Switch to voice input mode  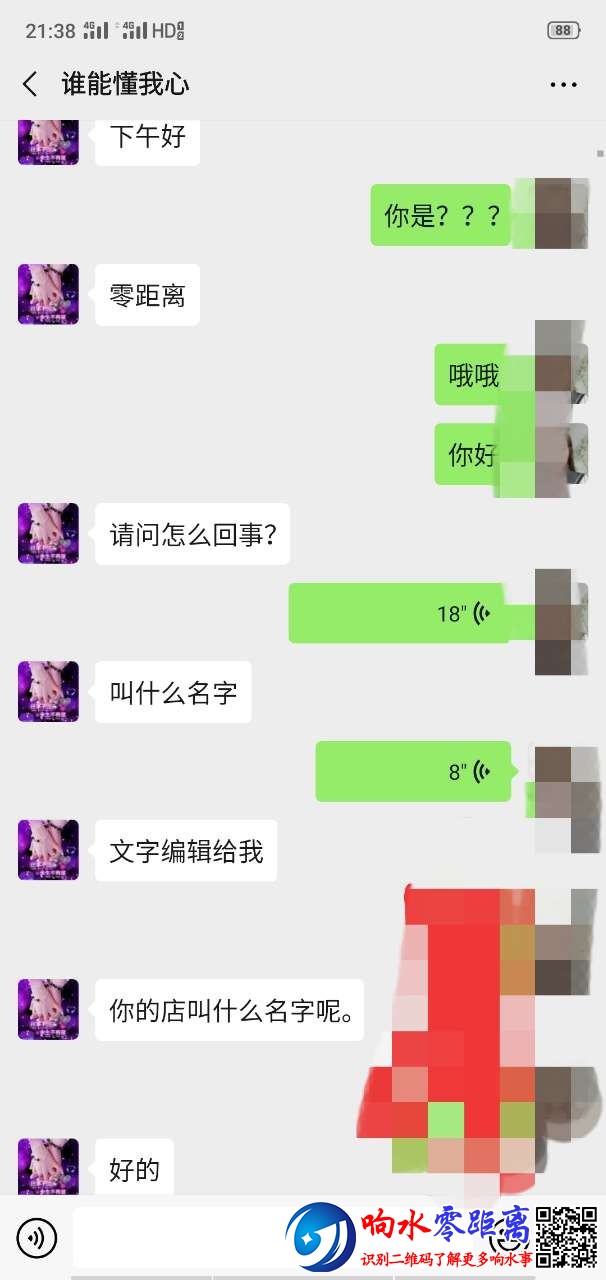pos(37,1238)
